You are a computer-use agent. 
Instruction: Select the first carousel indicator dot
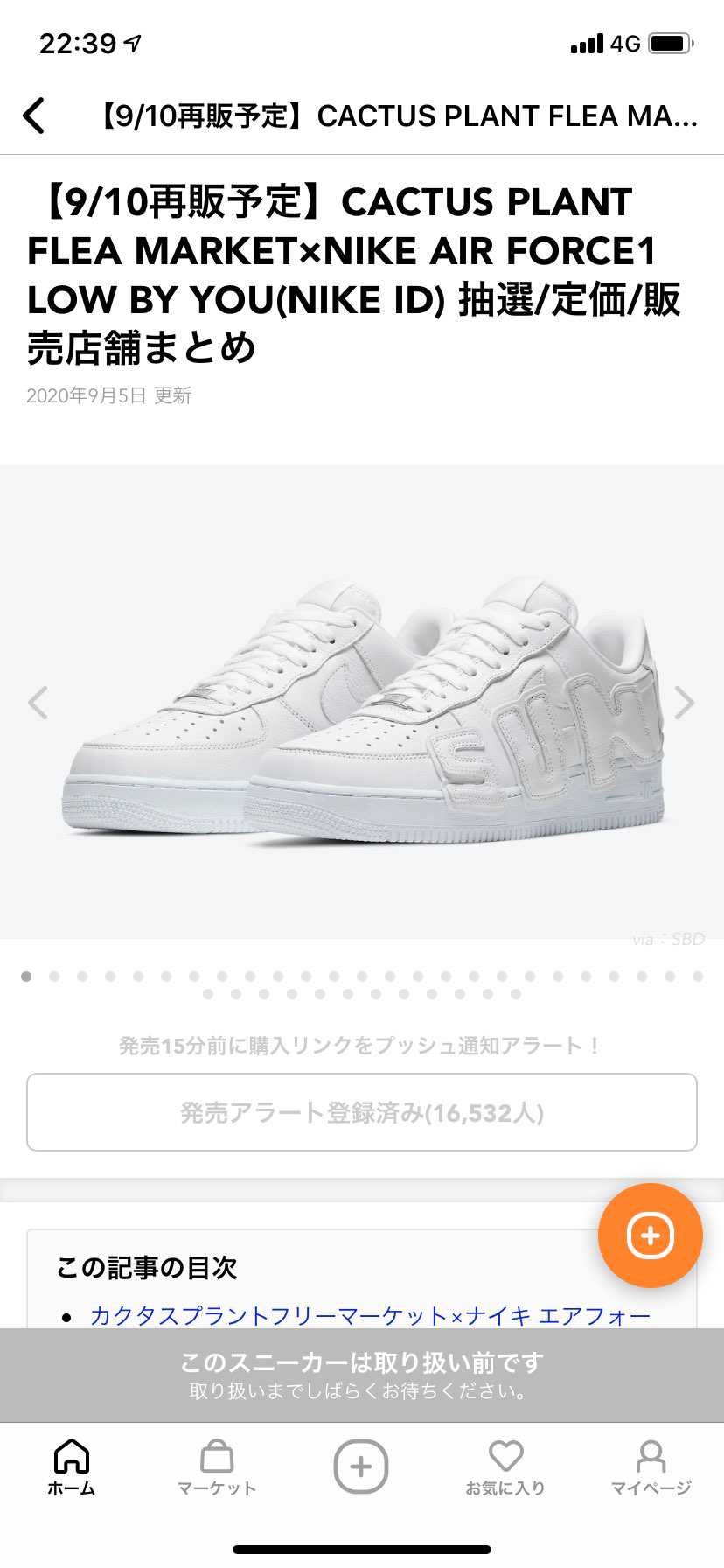(25, 975)
